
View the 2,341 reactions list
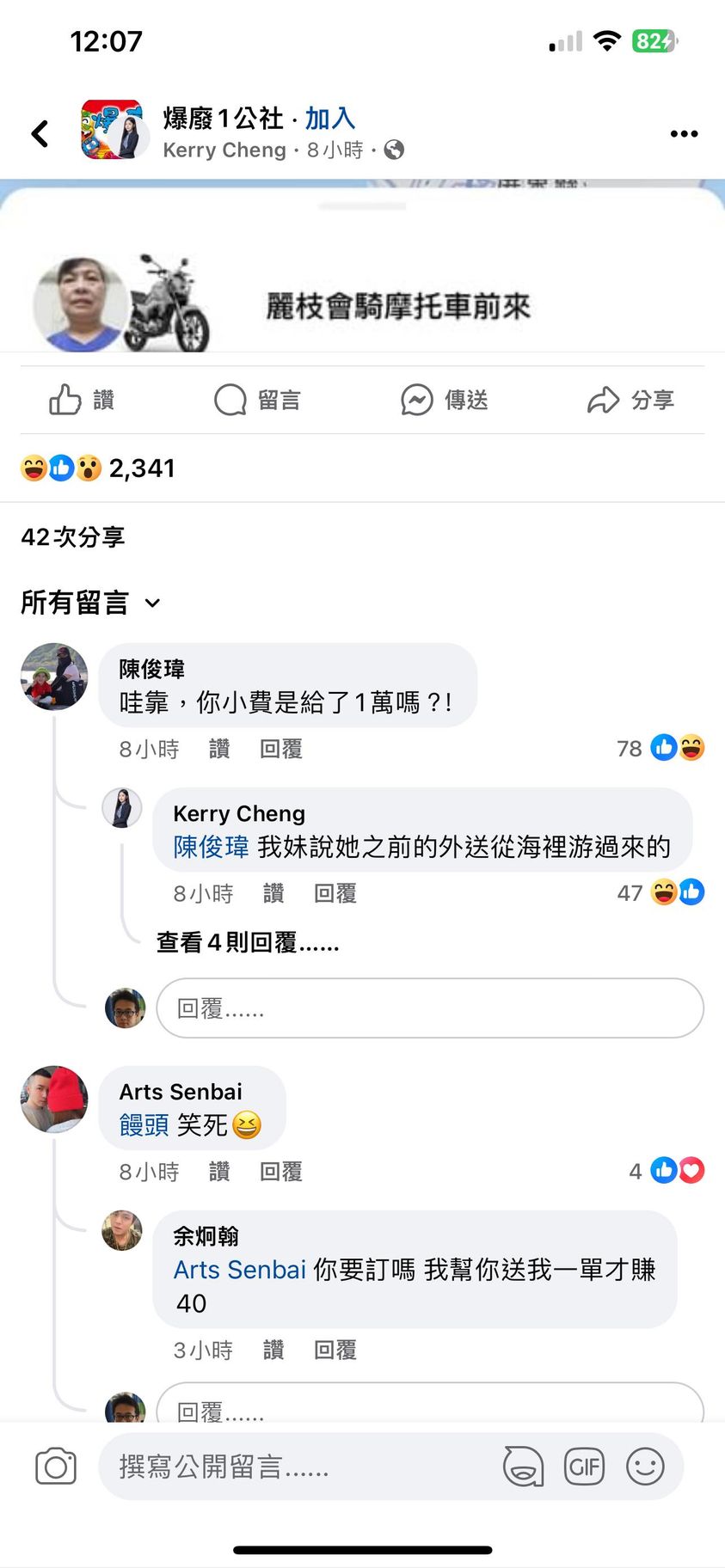point(98,469)
